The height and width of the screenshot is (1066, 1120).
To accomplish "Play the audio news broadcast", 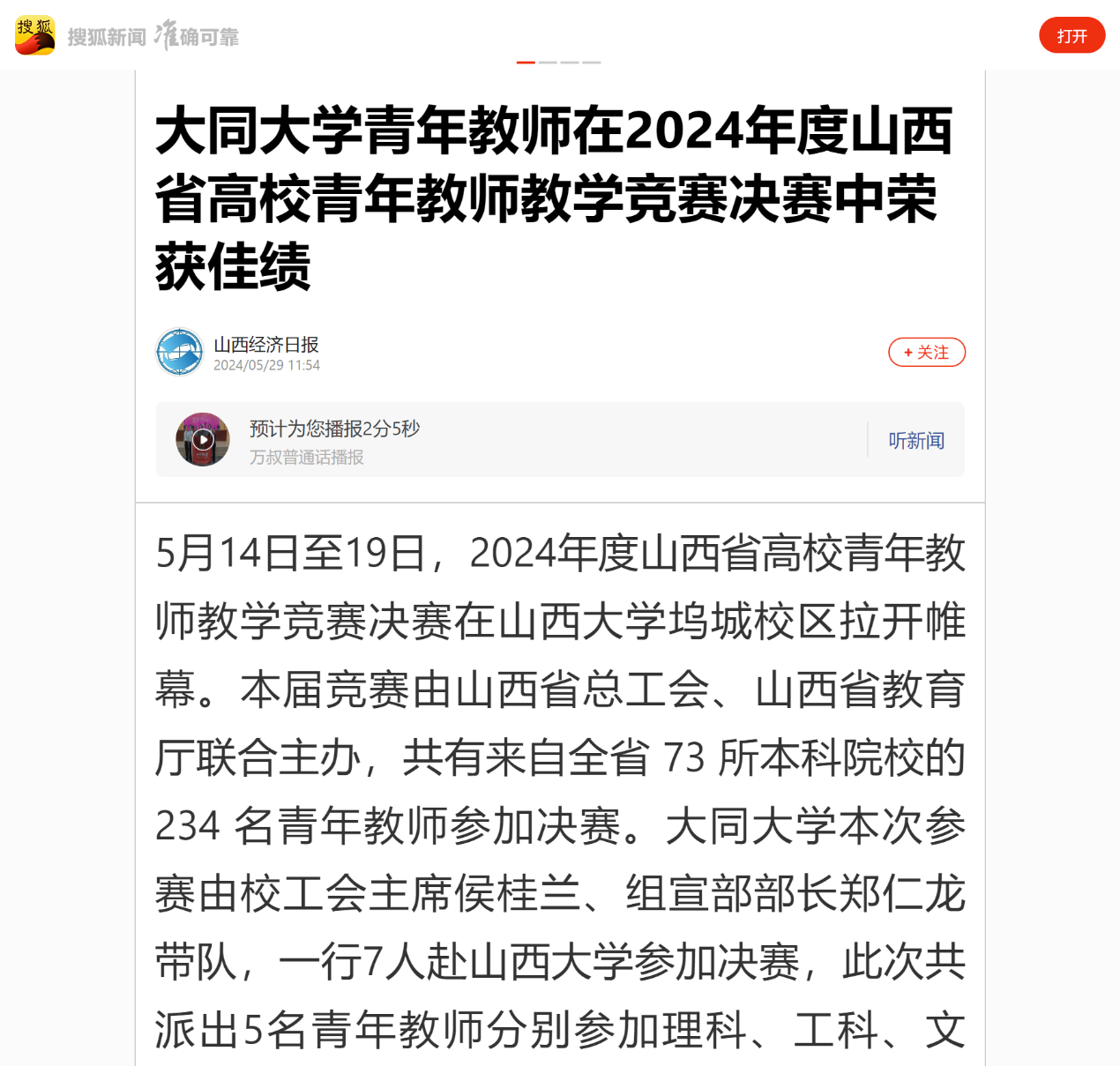I will 203,439.
